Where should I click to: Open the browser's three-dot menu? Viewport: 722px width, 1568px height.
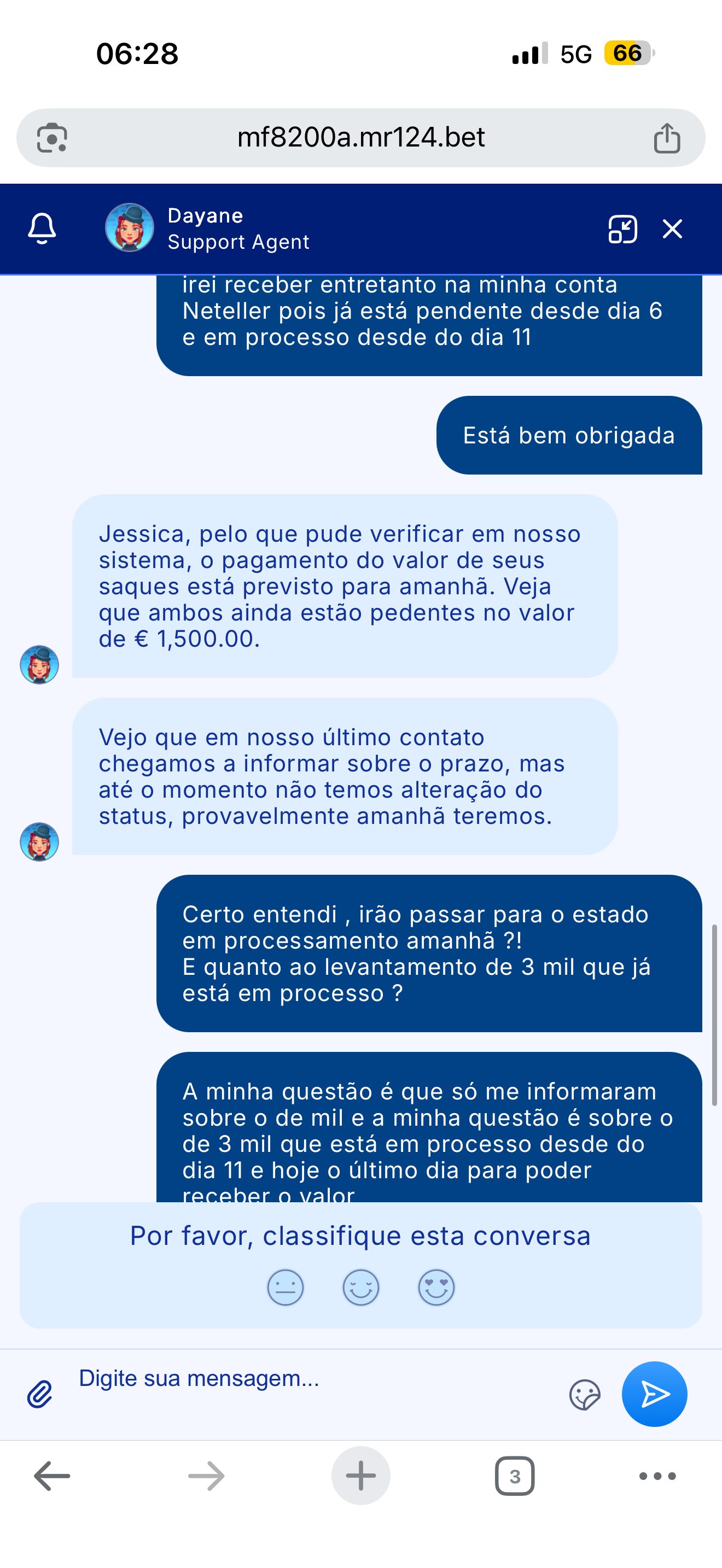(657, 1476)
